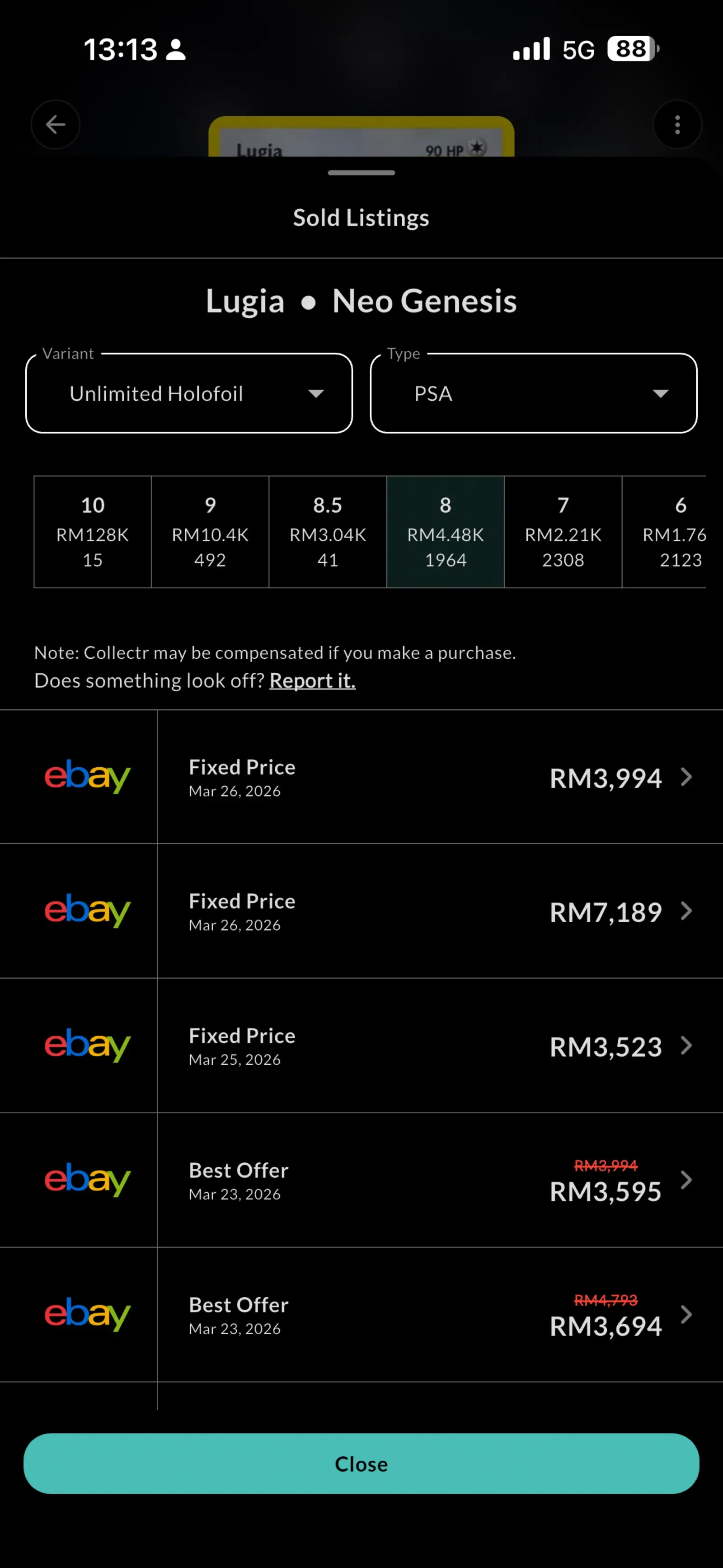View the RM3,694 Best Offer listing
723x1568 pixels.
439,1315
